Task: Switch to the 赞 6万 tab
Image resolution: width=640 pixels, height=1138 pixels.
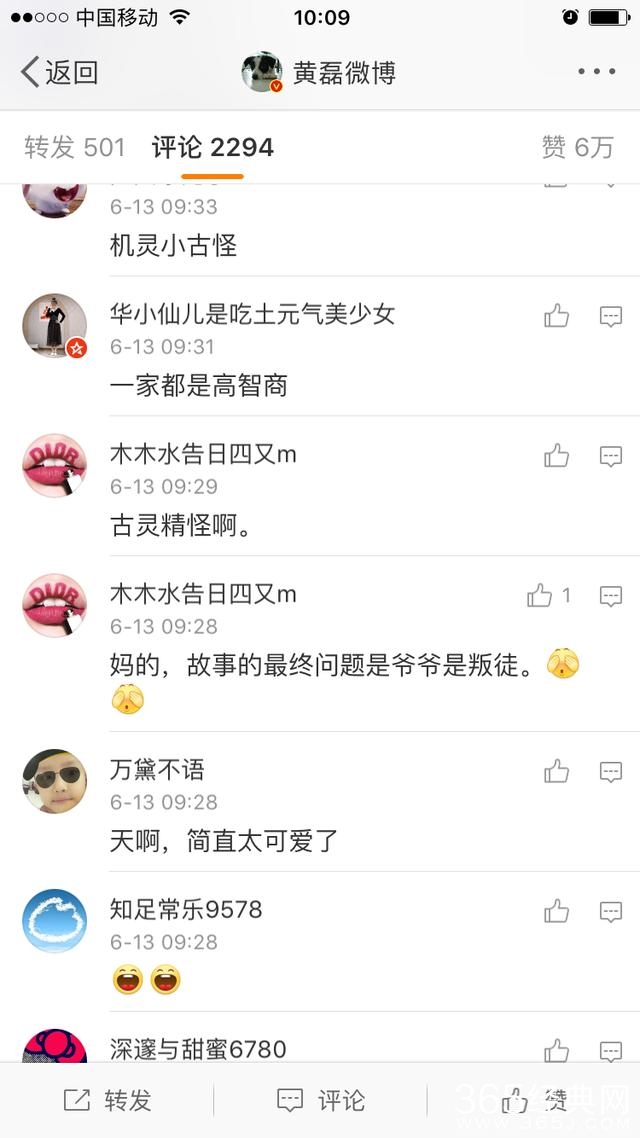Action: point(577,148)
